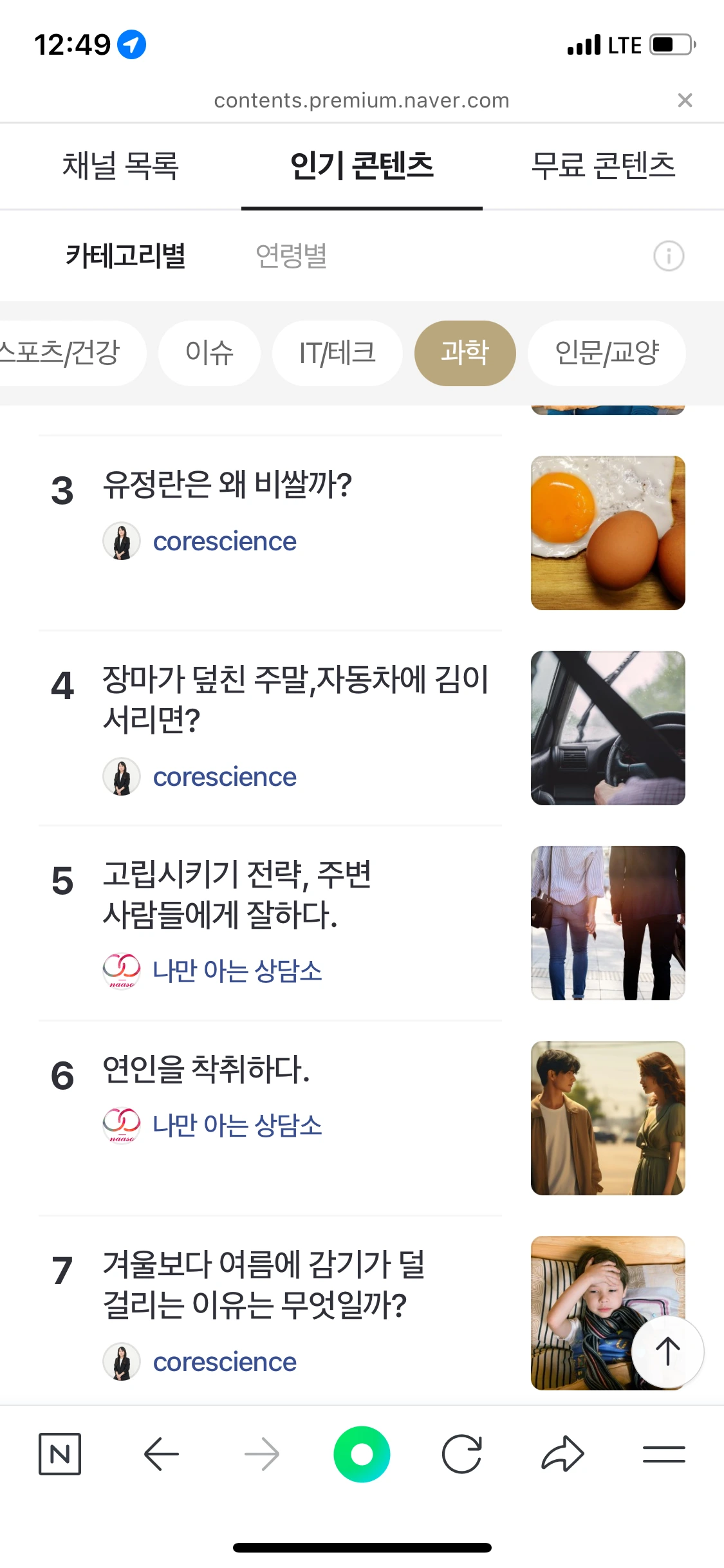Switch to the 무료 콘텐츠 tab
Viewport: 724px width, 1568px height.
(603, 165)
